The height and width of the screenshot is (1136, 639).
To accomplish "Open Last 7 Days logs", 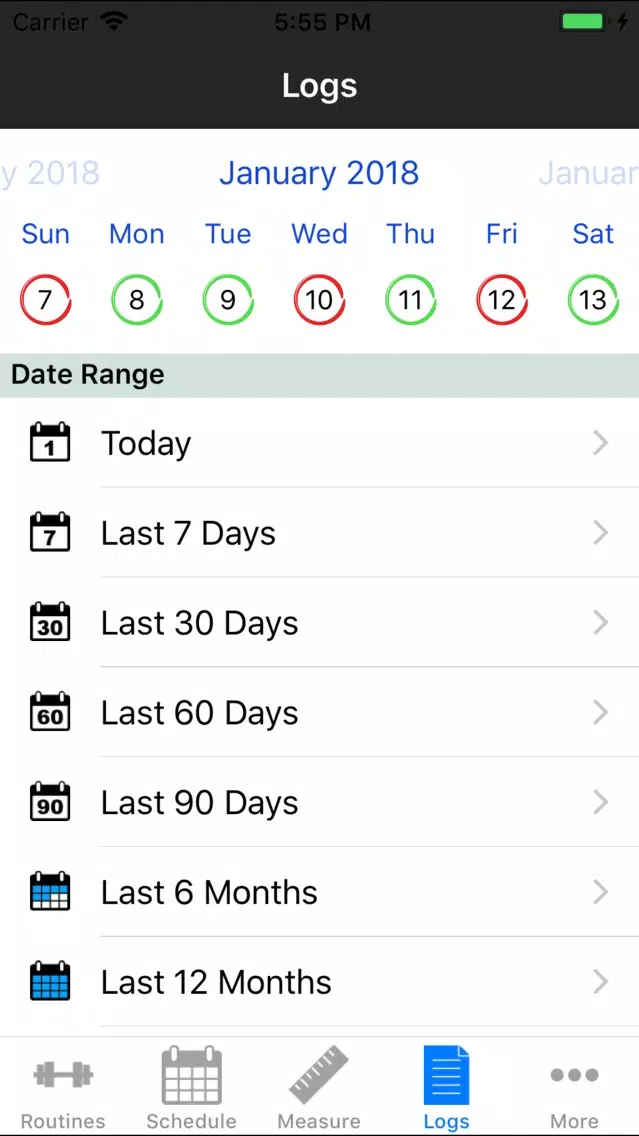I will pos(320,533).
